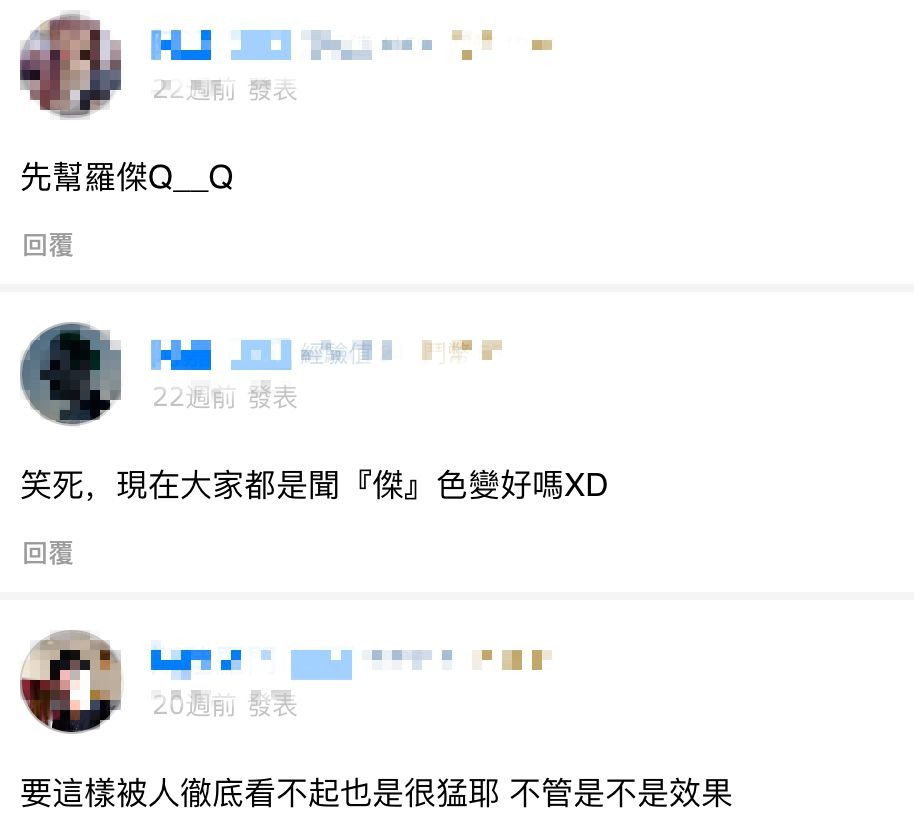Open avatar of the 要這樣被人徹底看不起 commenter
The width and height of the screenshot is (914, 830).
click(x=71, y=682)
